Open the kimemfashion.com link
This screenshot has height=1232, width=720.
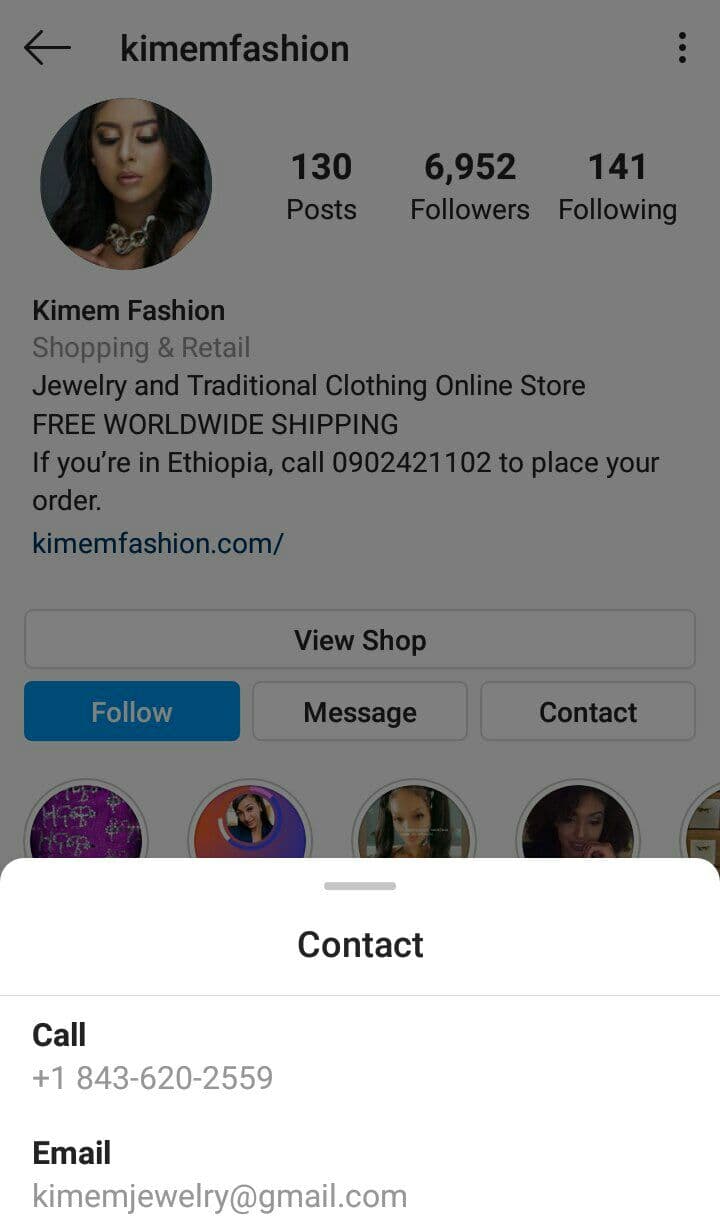(x=158, y=543)
